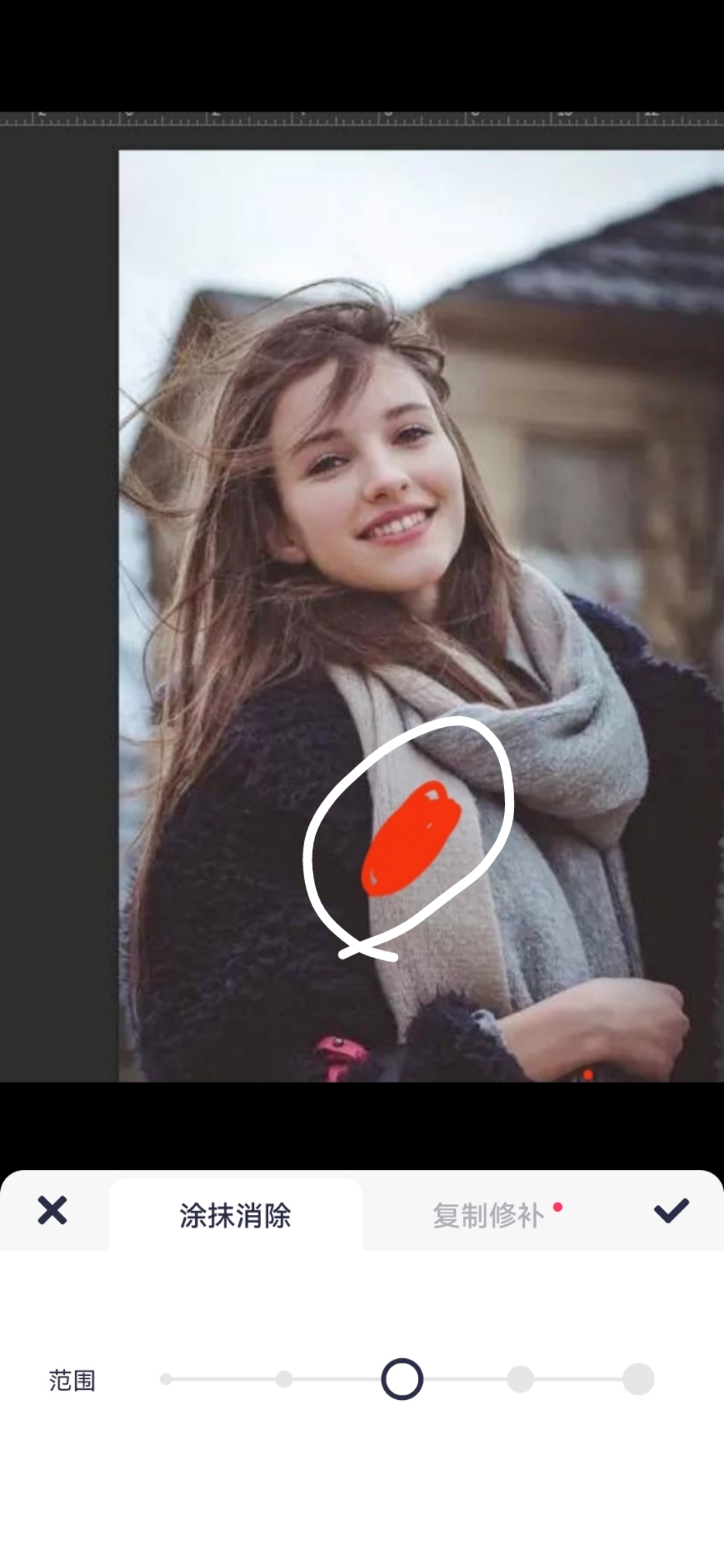Set 范围 slider to largest dot
Image resolution: width=724 pixels, height=1568 pixels.
pyautogui.click(x=638, y=1379)
